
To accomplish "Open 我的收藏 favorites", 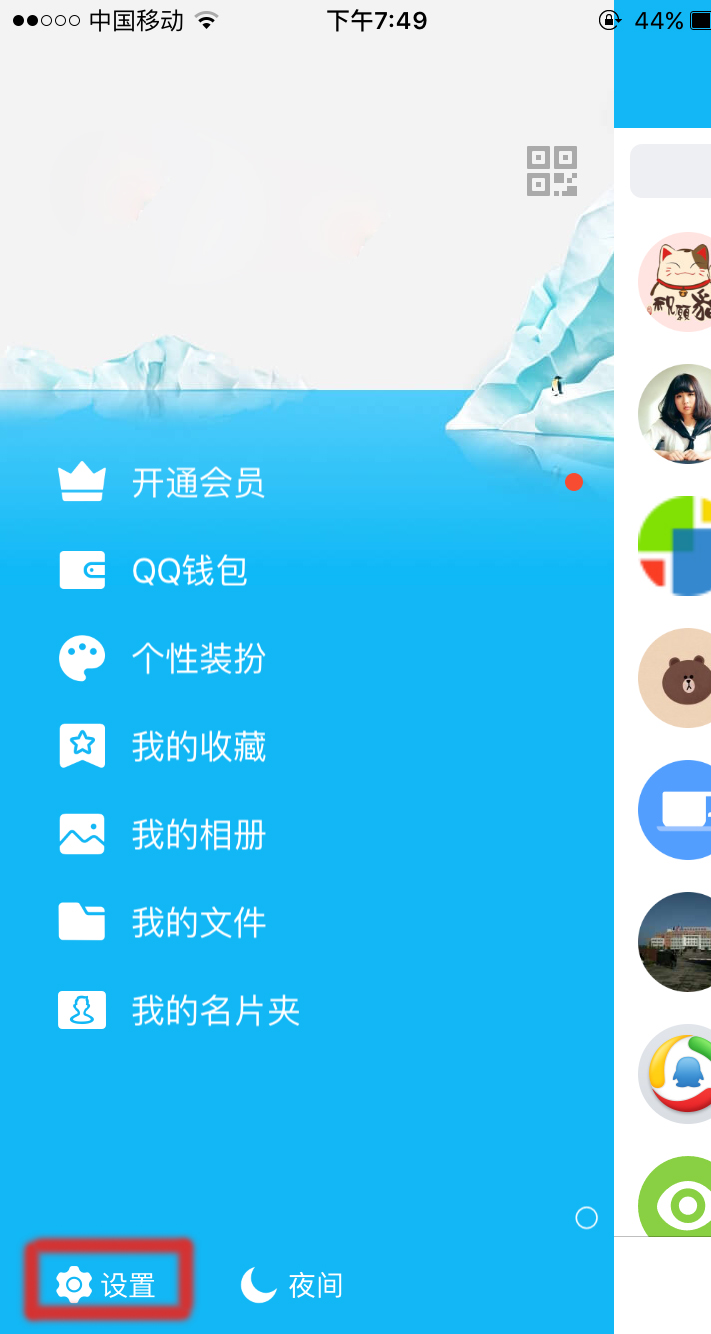I will click(198, 748).
